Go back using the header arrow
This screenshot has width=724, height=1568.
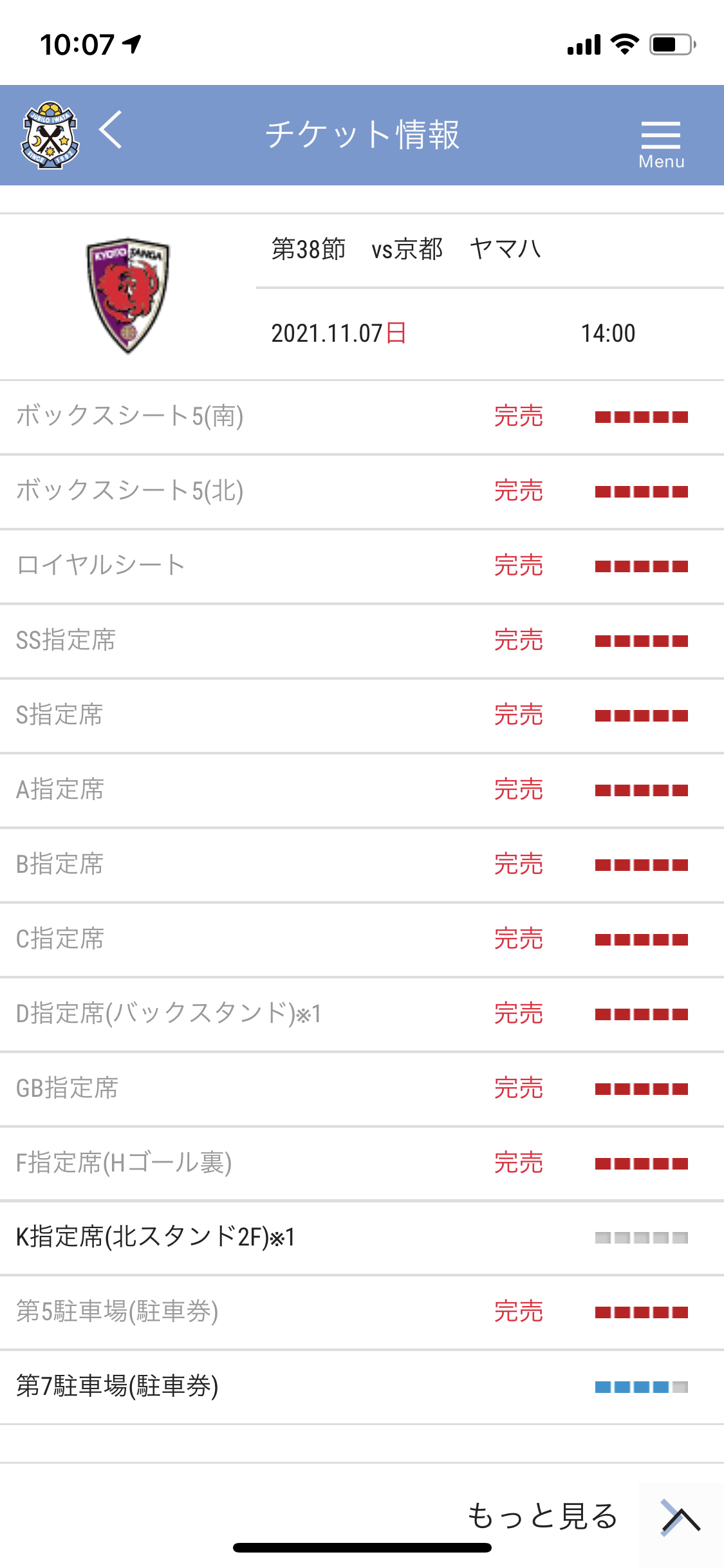coord(111,129)
